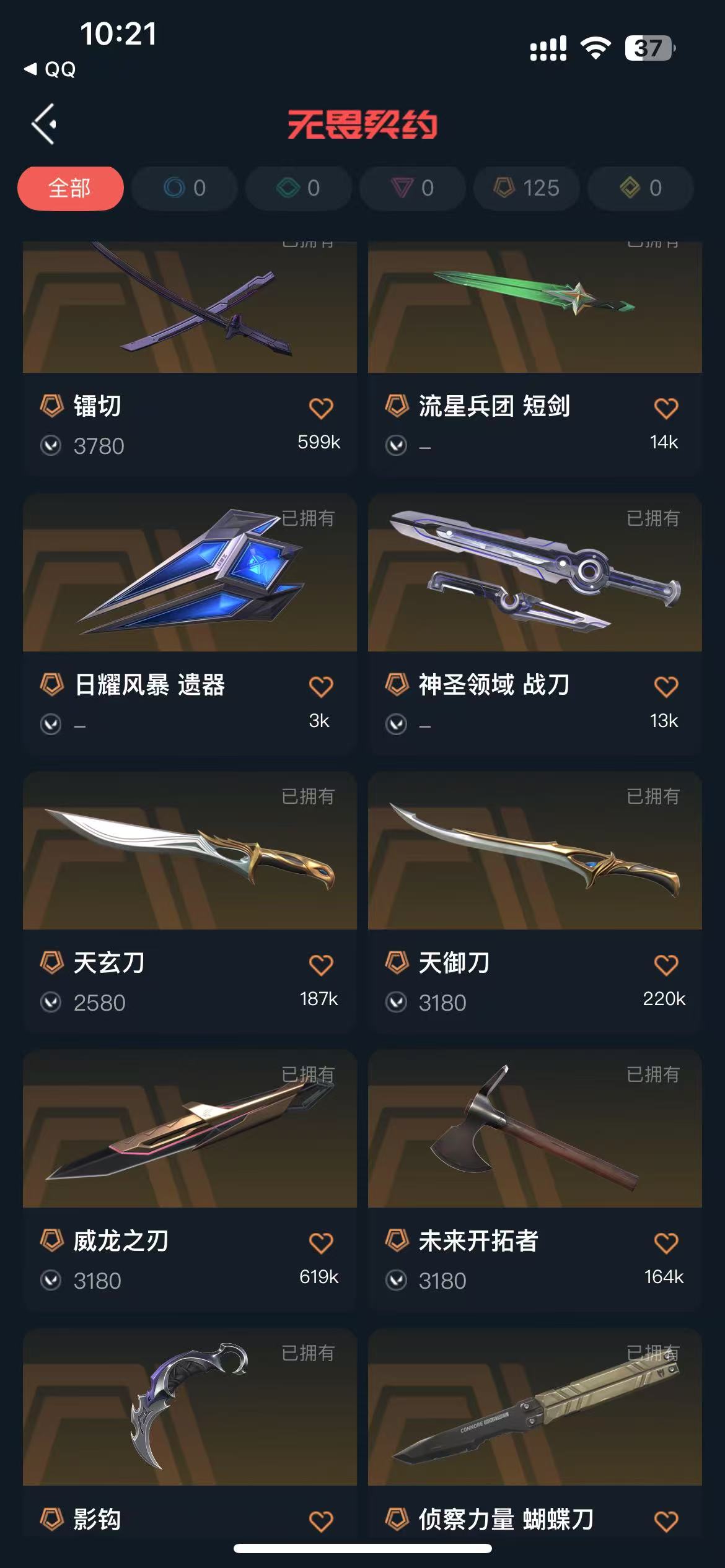This screenshot has width=725, height=1568.
Task: Select the yellow diamond tier filter
Action: pyautogui.click(x=640, y=188)
